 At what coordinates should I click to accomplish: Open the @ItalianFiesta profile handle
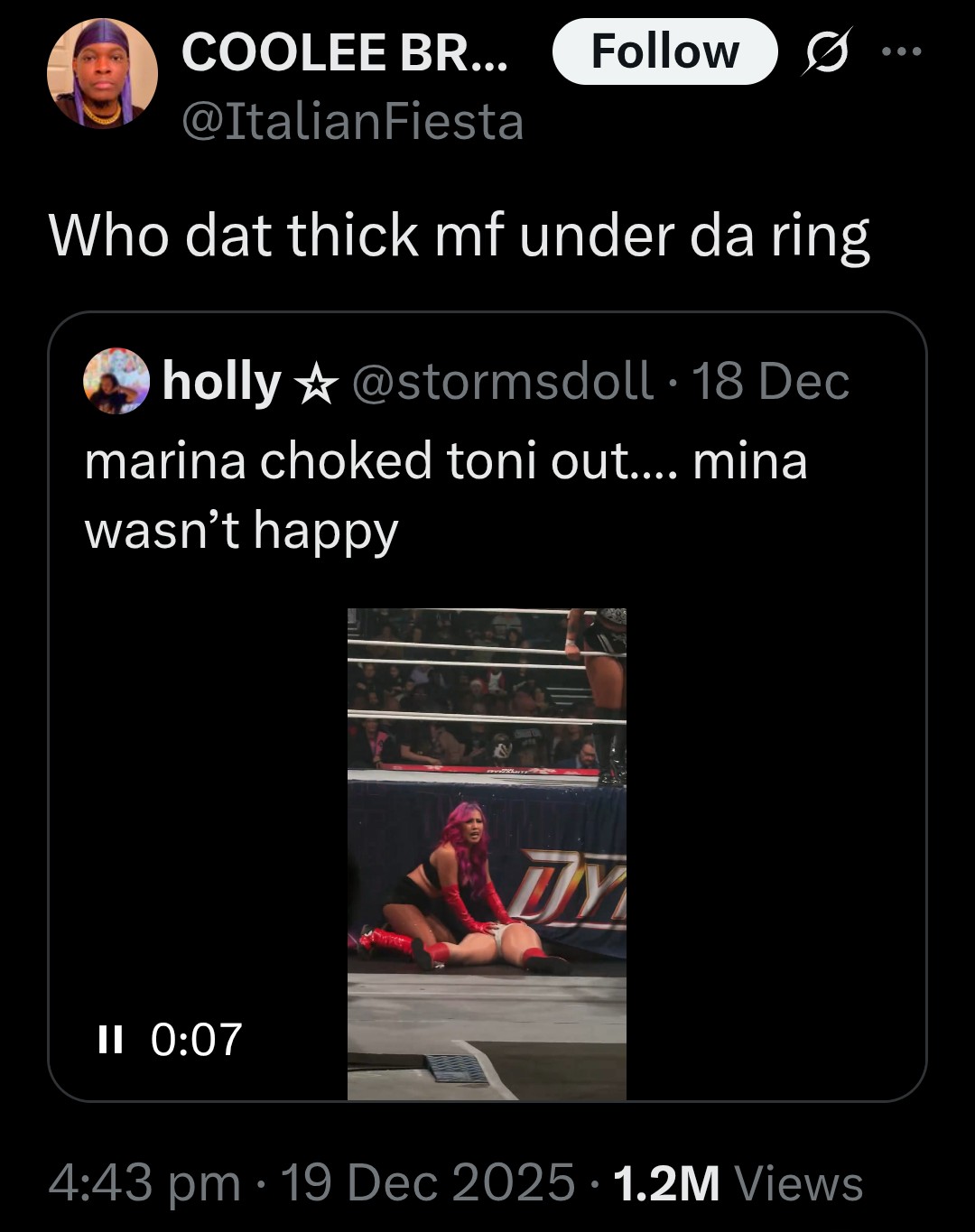click(352, 121)
